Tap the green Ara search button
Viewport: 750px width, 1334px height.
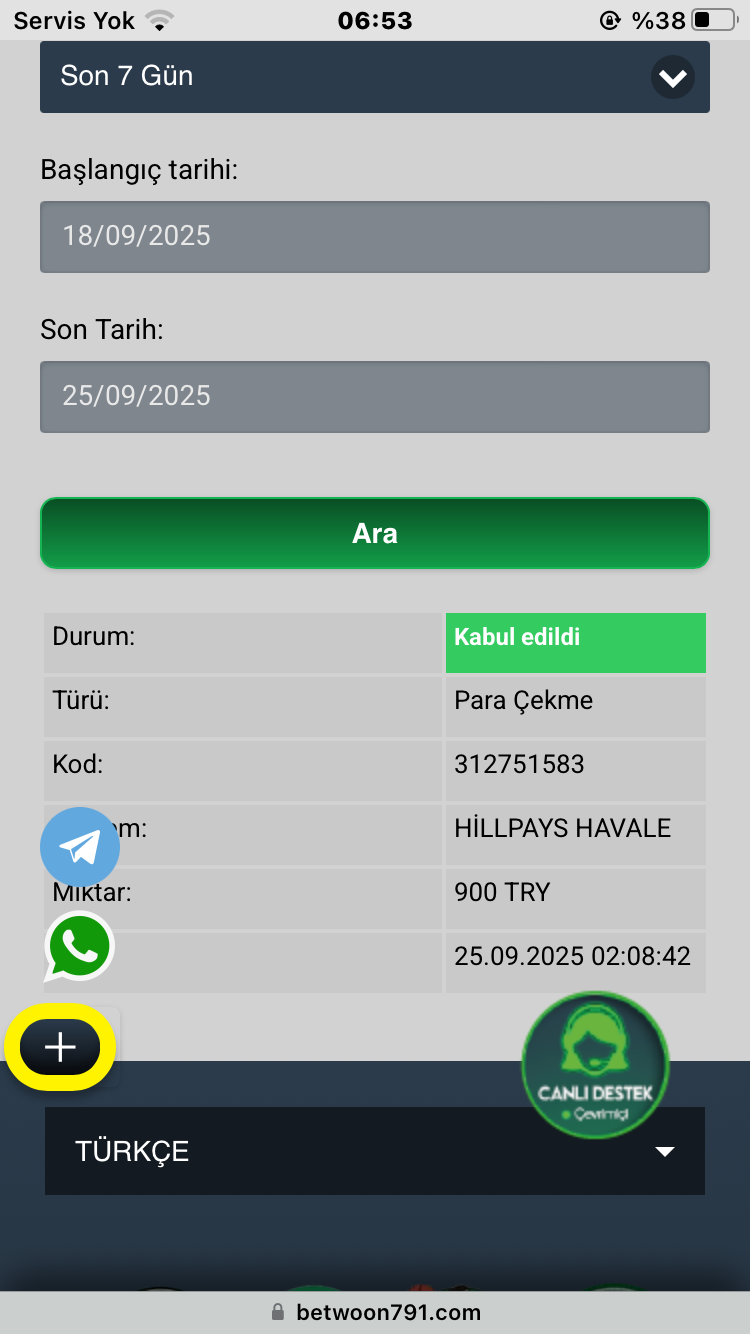coord(374,533)
